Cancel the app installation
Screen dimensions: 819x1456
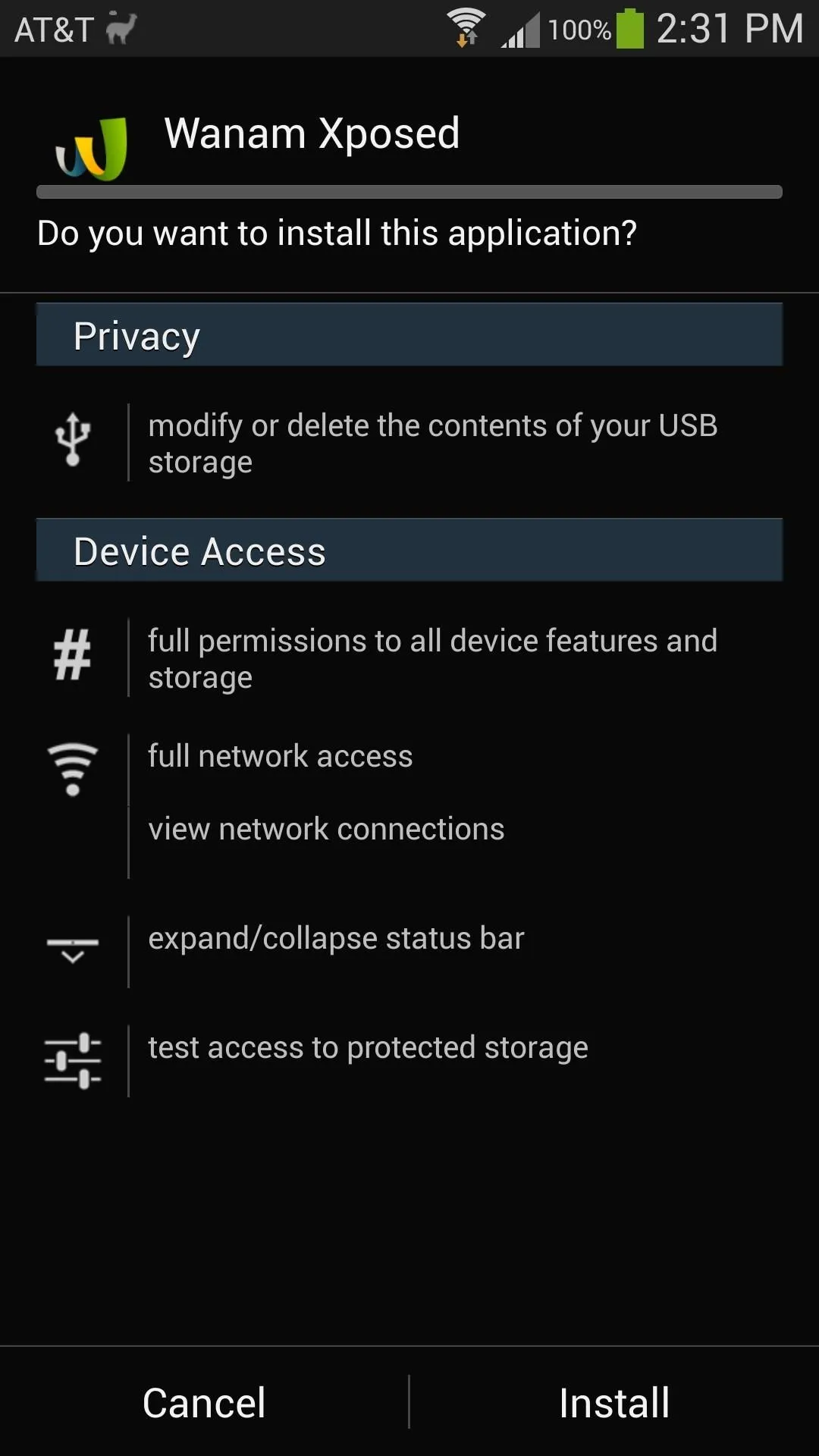point(204,1402)
